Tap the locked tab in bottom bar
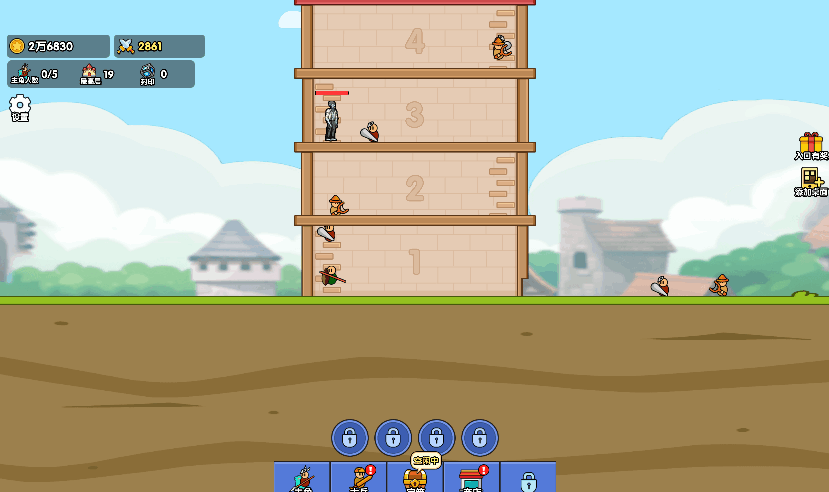829x492 pixels. [527, 479]
